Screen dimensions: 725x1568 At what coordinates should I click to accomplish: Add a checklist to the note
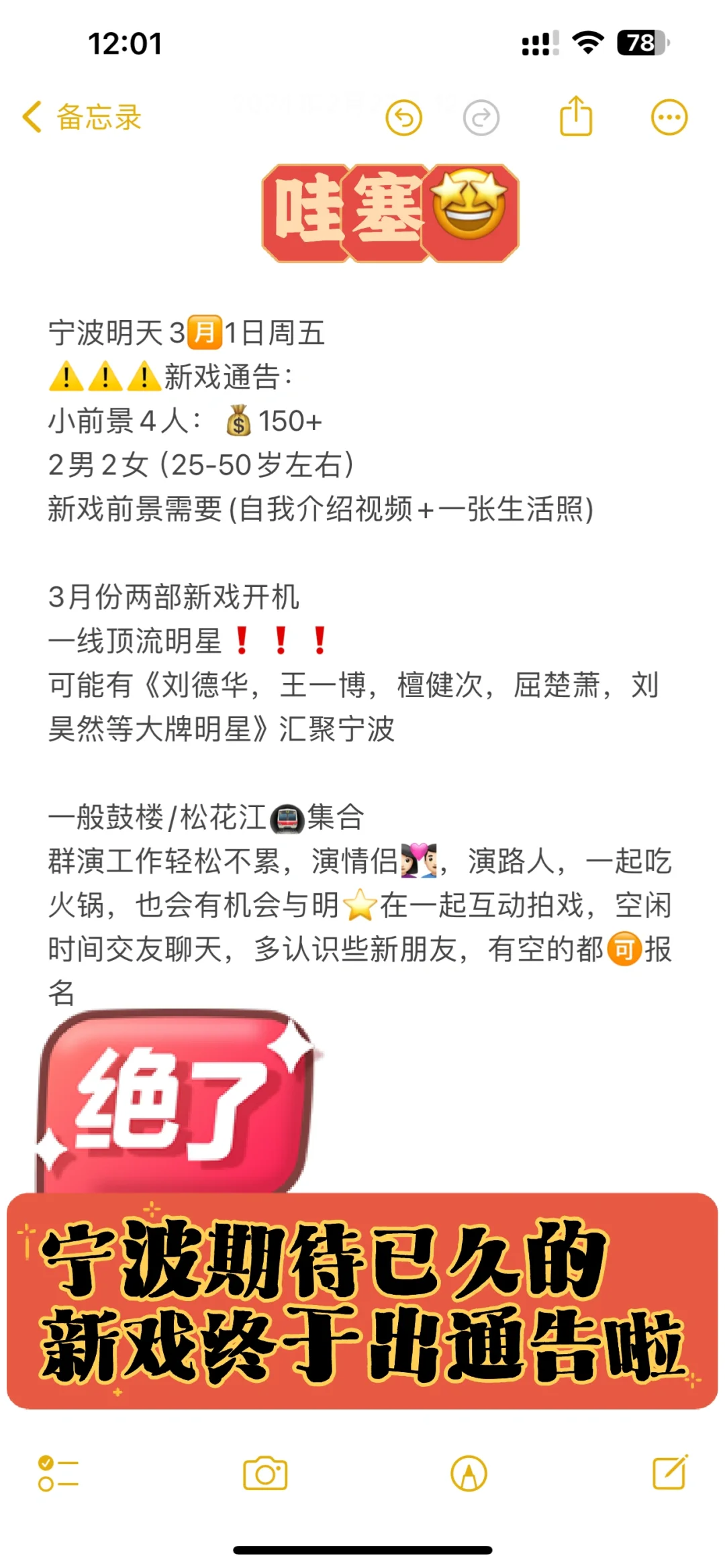point(58,1473)
